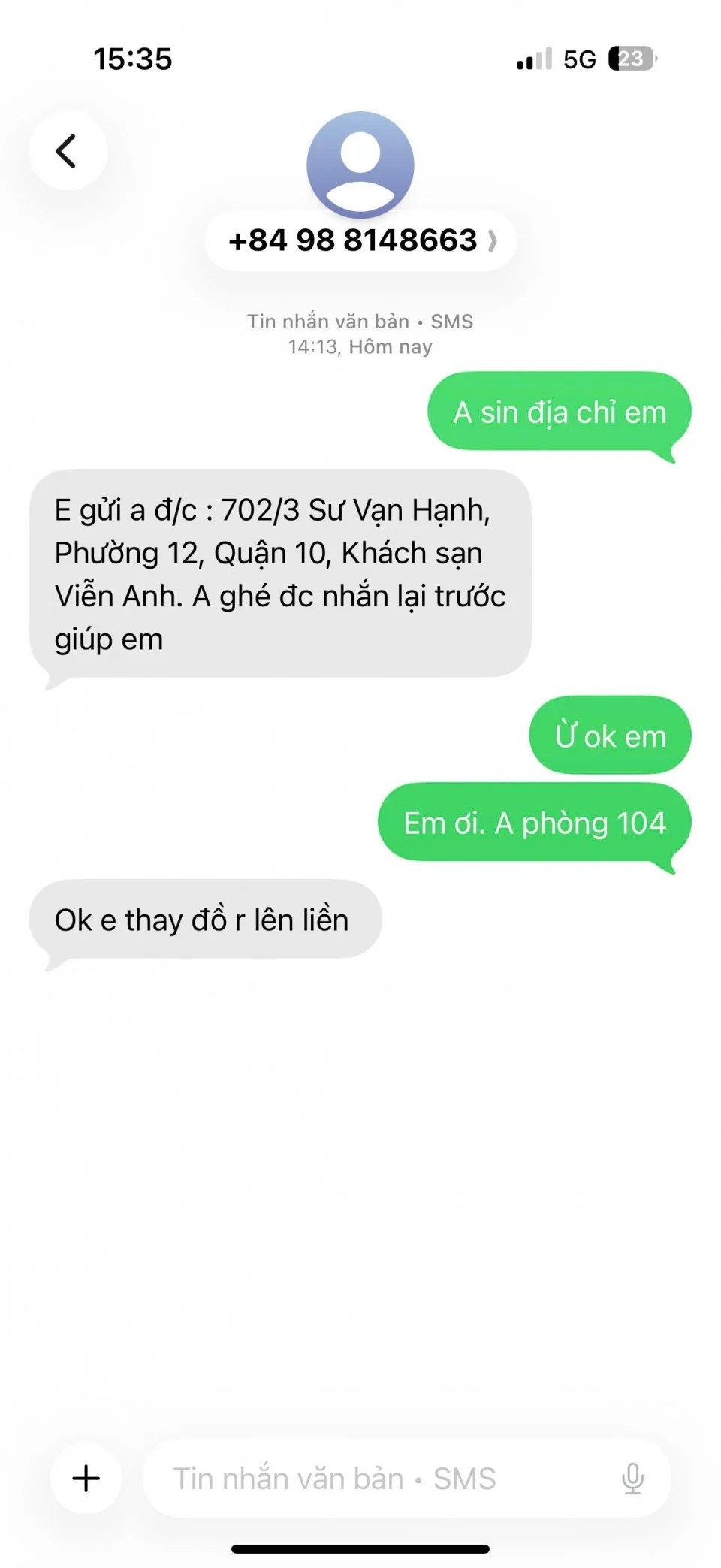Tap the contact avatar picture
Viewport: 721px width, 1568px height.
click(360, 164)
